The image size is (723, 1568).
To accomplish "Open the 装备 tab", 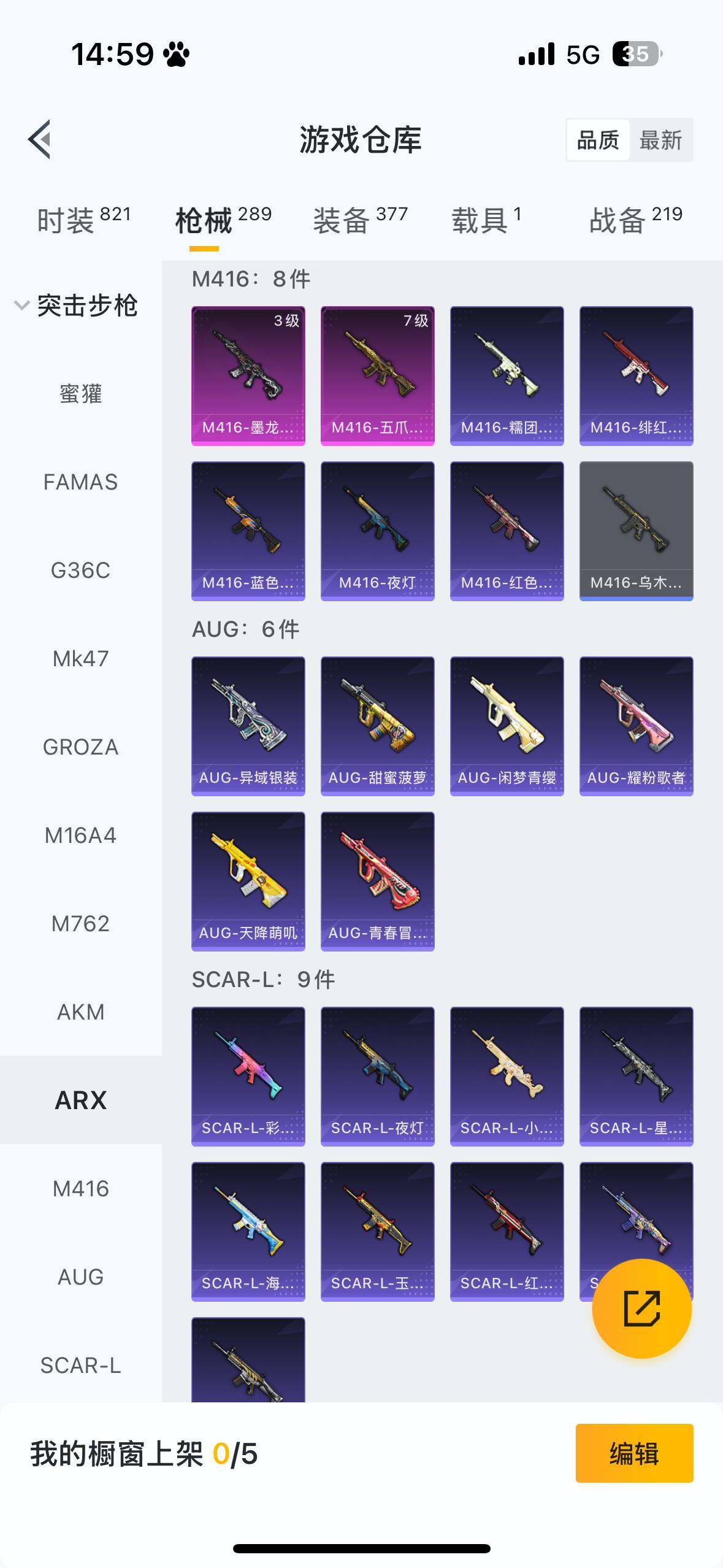I will coord(360,220).
